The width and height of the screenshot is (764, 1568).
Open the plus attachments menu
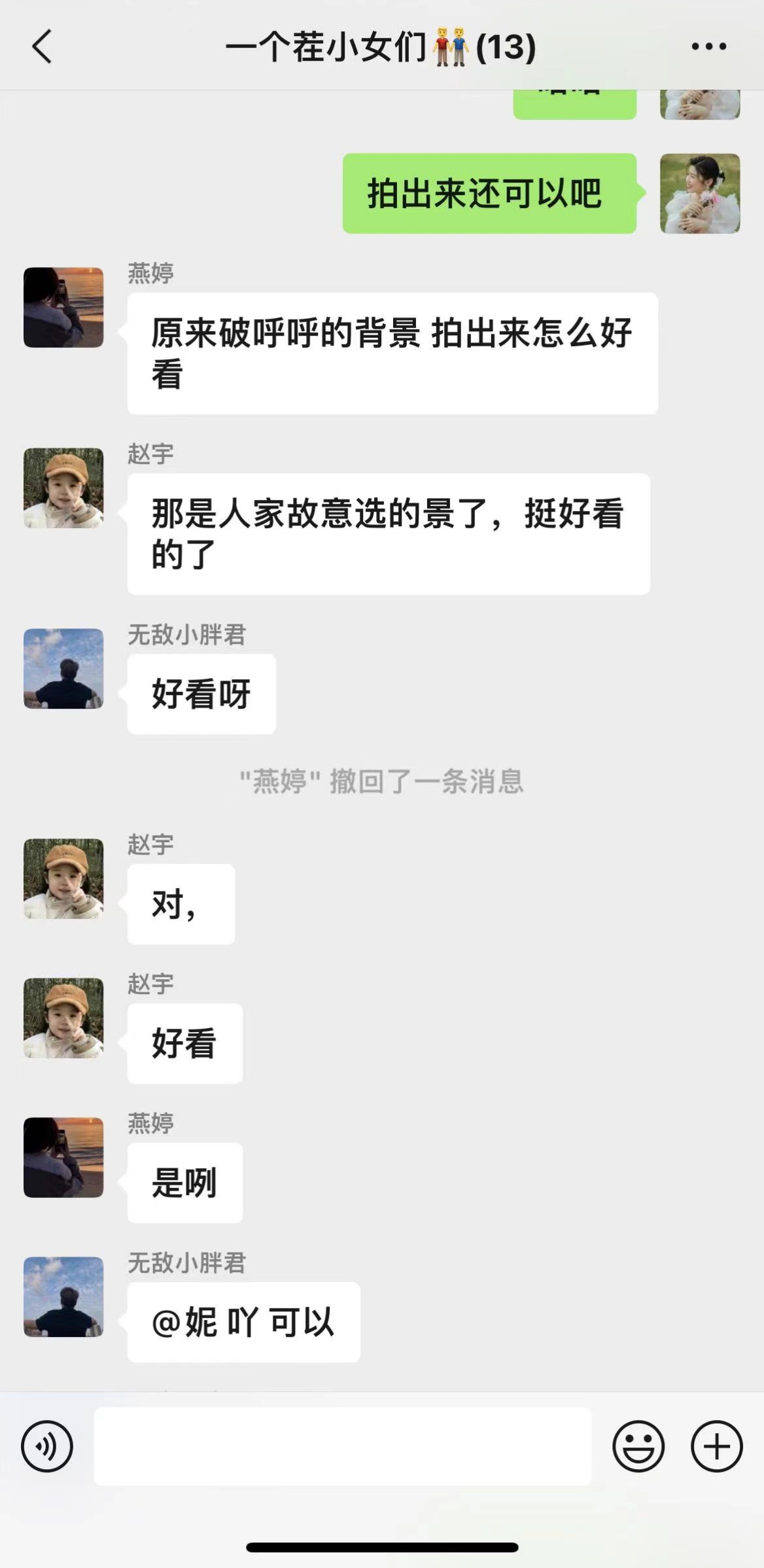(717, 1446)
